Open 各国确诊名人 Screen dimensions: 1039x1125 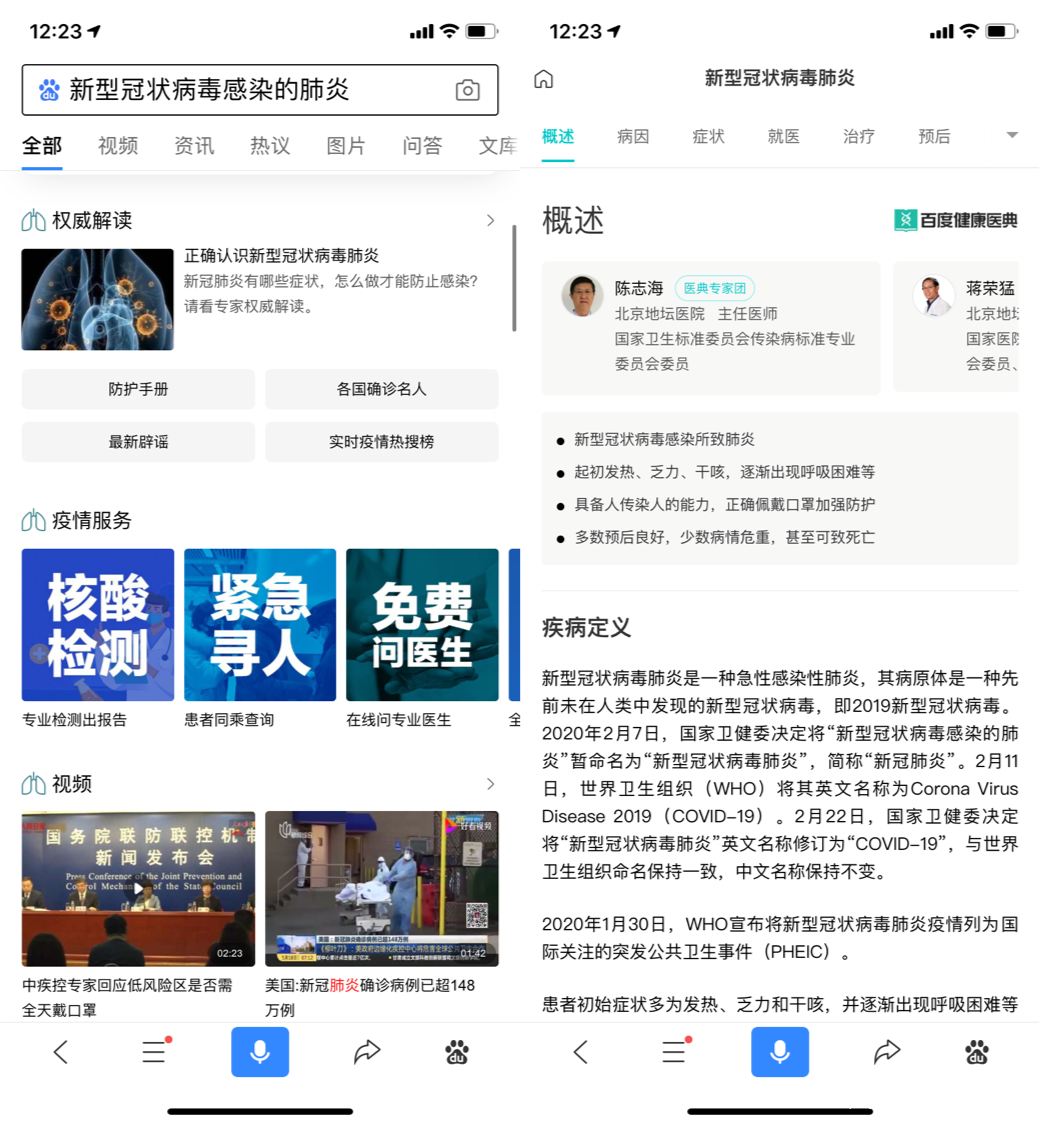click(x=381, y=389)
